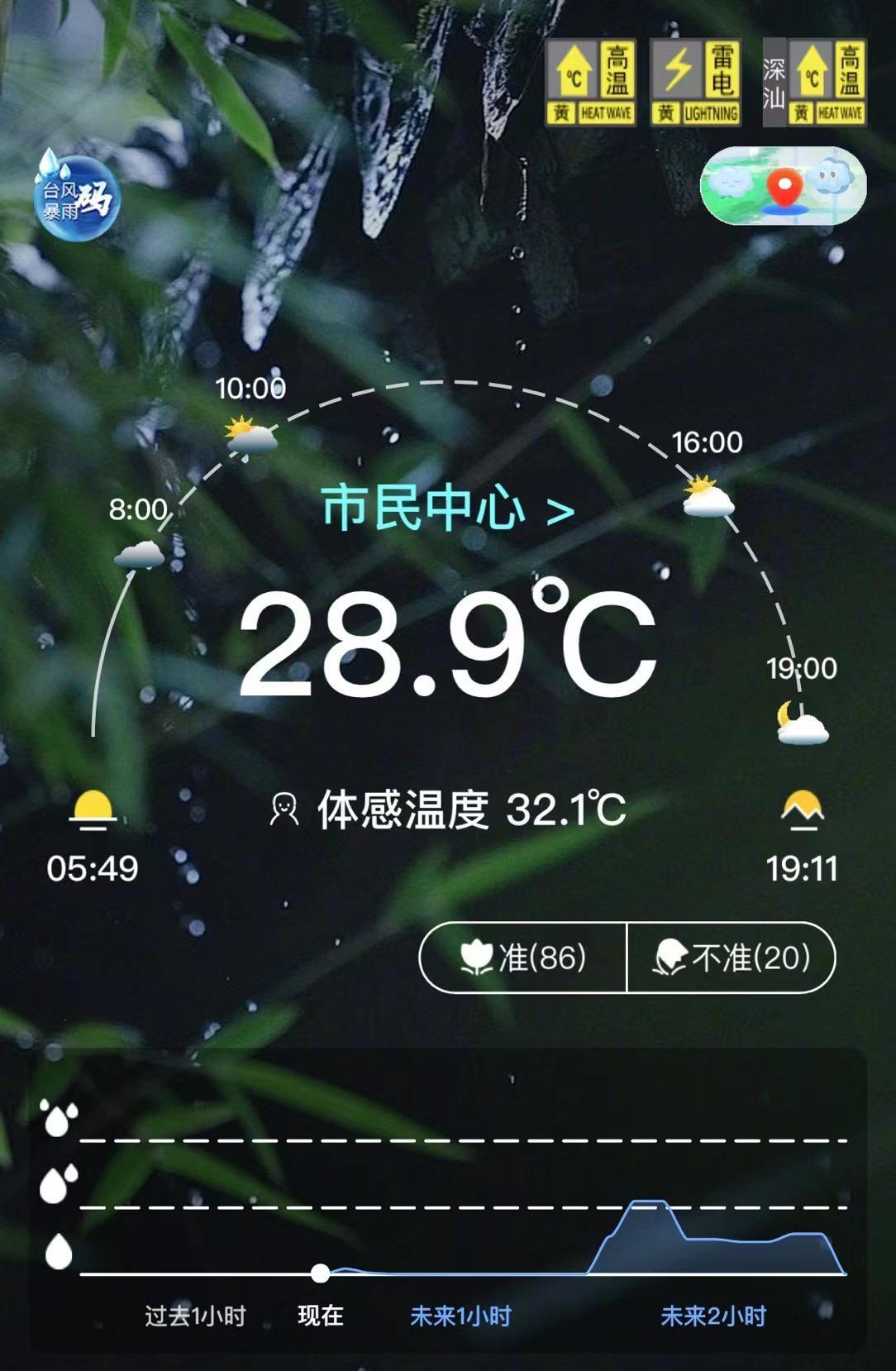Image resolution: width=896 pixels, height=1371 pixels.
Task: Vote forecast inaccurate 不准(20)
Action: [x=732, y=958]
